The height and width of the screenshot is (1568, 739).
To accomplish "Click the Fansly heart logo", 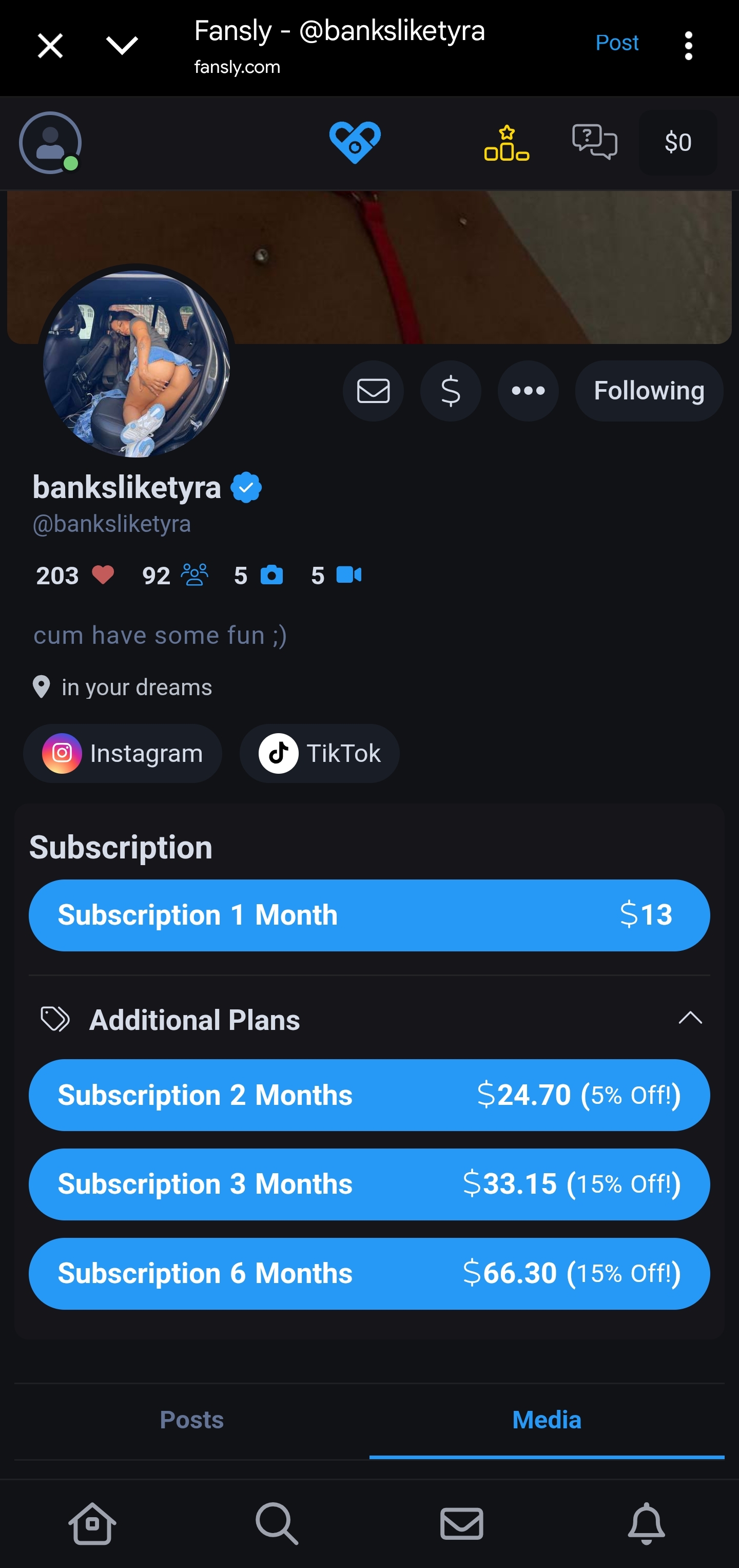I will click(x=356, y=142).
